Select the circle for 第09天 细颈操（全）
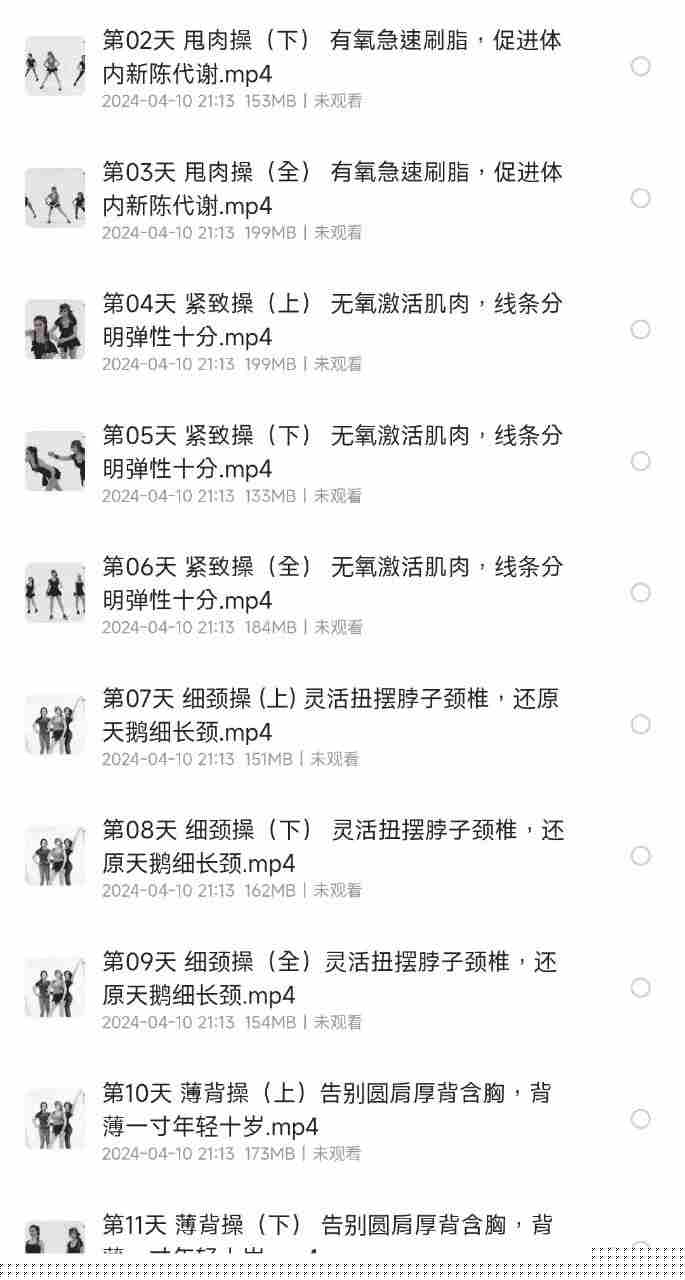The height and width of the screenshot is (1280, 685). click(x=640, y=988)
